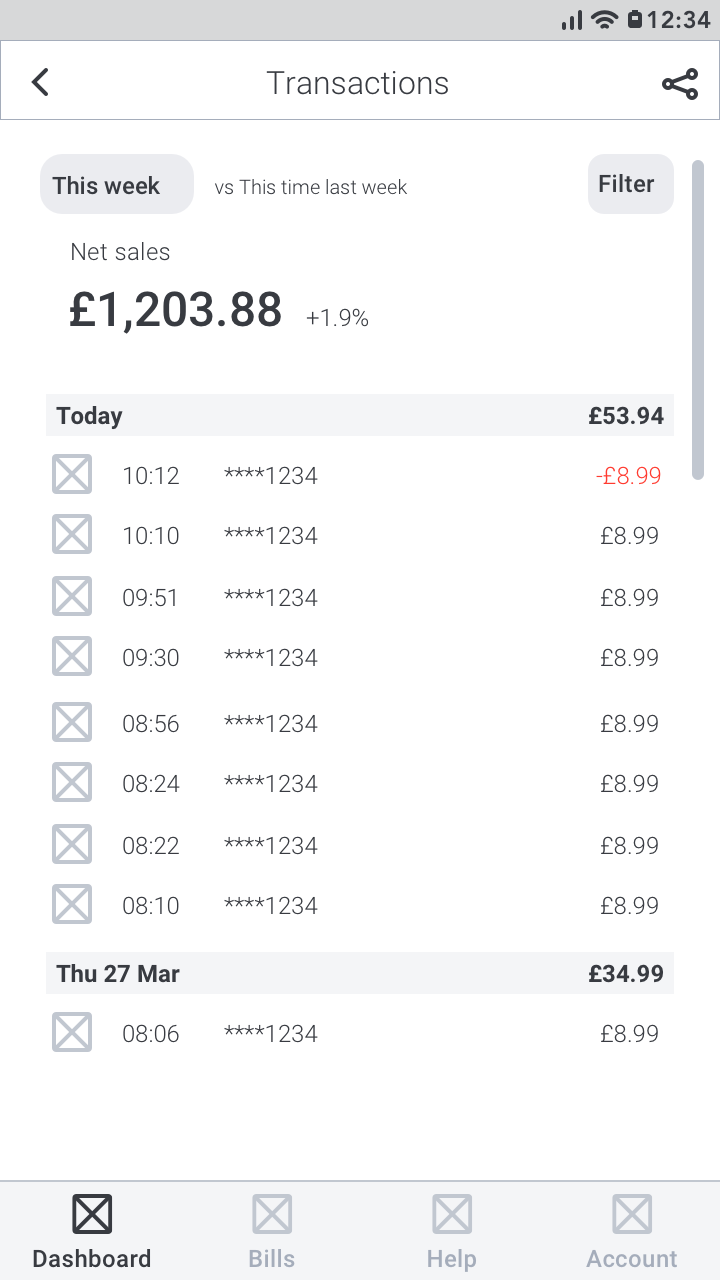View the 10:10 transaction

(x=360, y=535)
